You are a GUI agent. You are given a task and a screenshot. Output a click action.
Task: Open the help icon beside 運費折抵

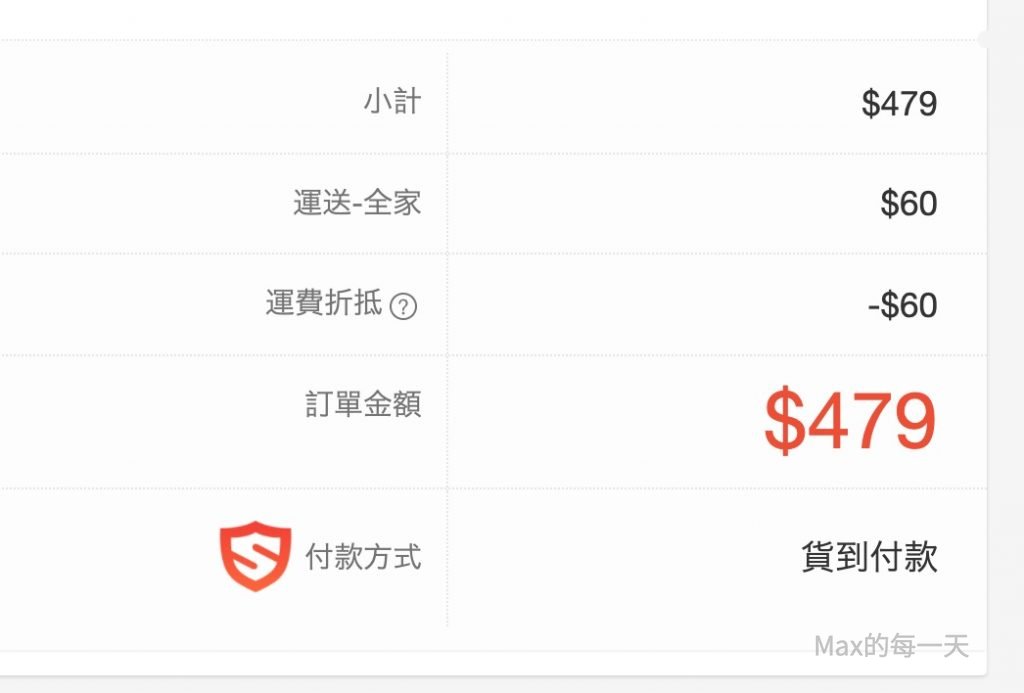(x=403, y=306)
